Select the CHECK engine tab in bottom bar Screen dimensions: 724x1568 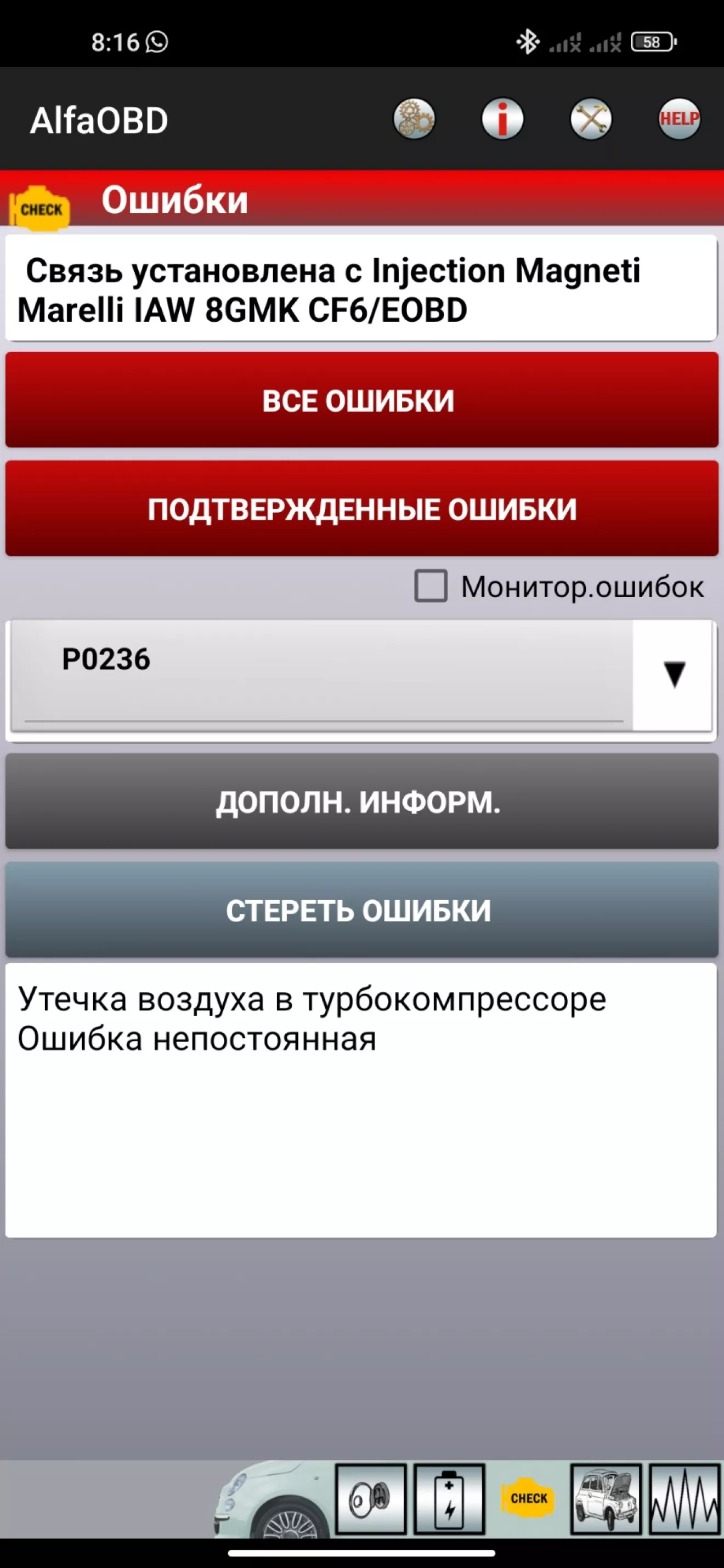[528, 1498]
